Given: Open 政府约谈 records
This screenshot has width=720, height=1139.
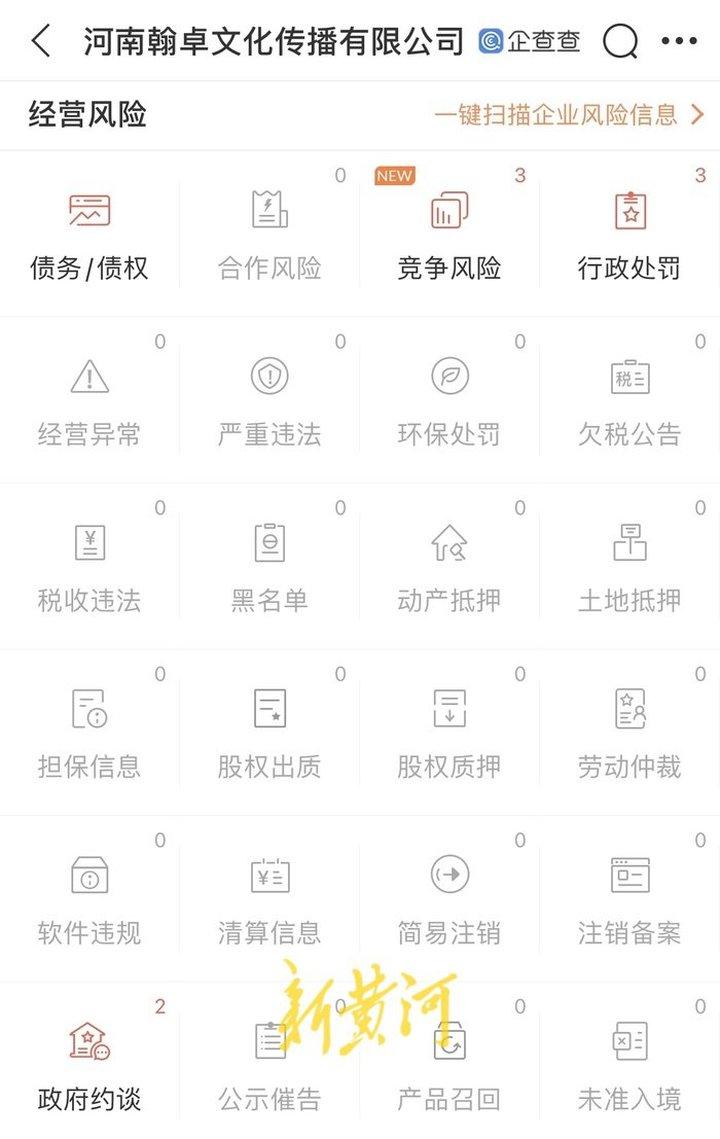Looking at the screenshot, I should click(x=89, y=1064).
